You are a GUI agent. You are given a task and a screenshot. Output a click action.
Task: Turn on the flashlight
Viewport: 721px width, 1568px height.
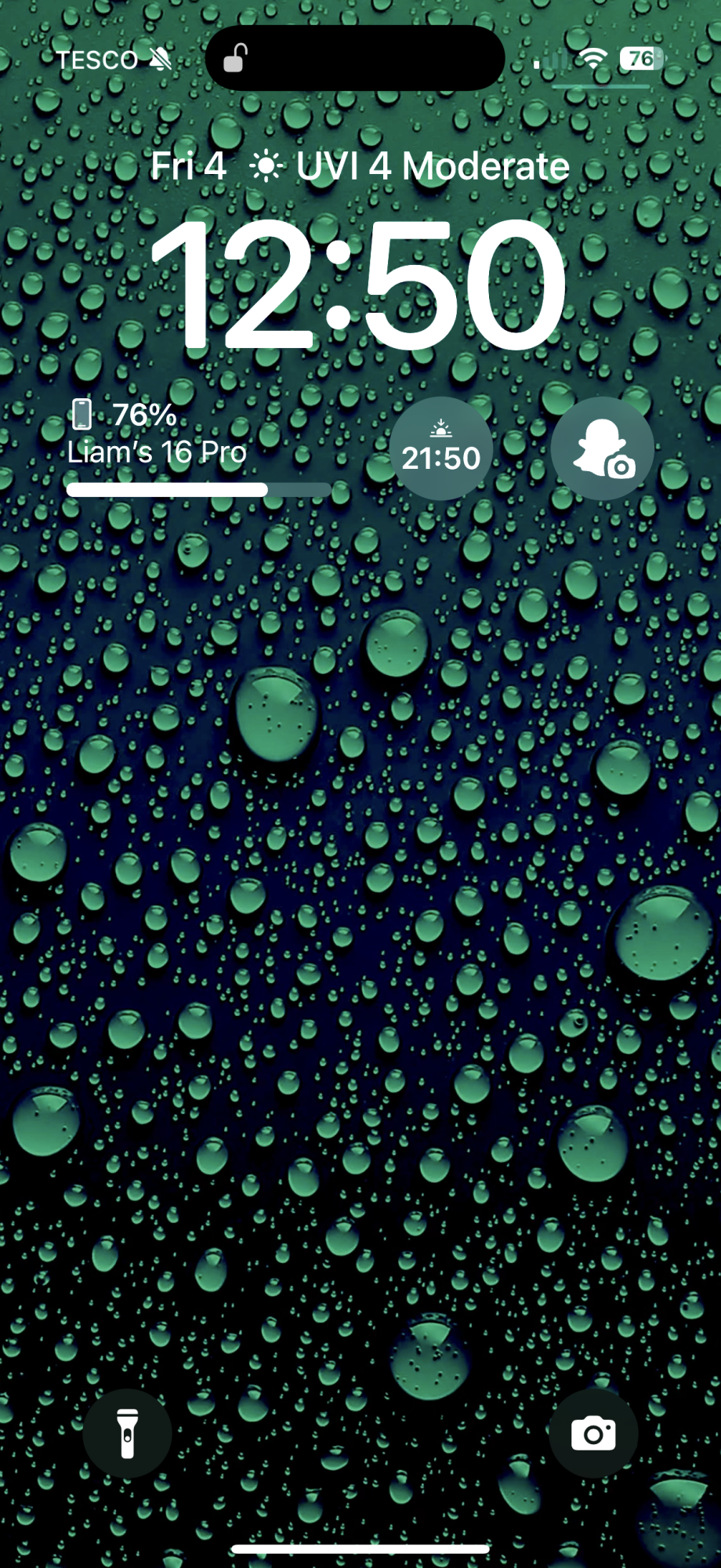click(127, 1433)
